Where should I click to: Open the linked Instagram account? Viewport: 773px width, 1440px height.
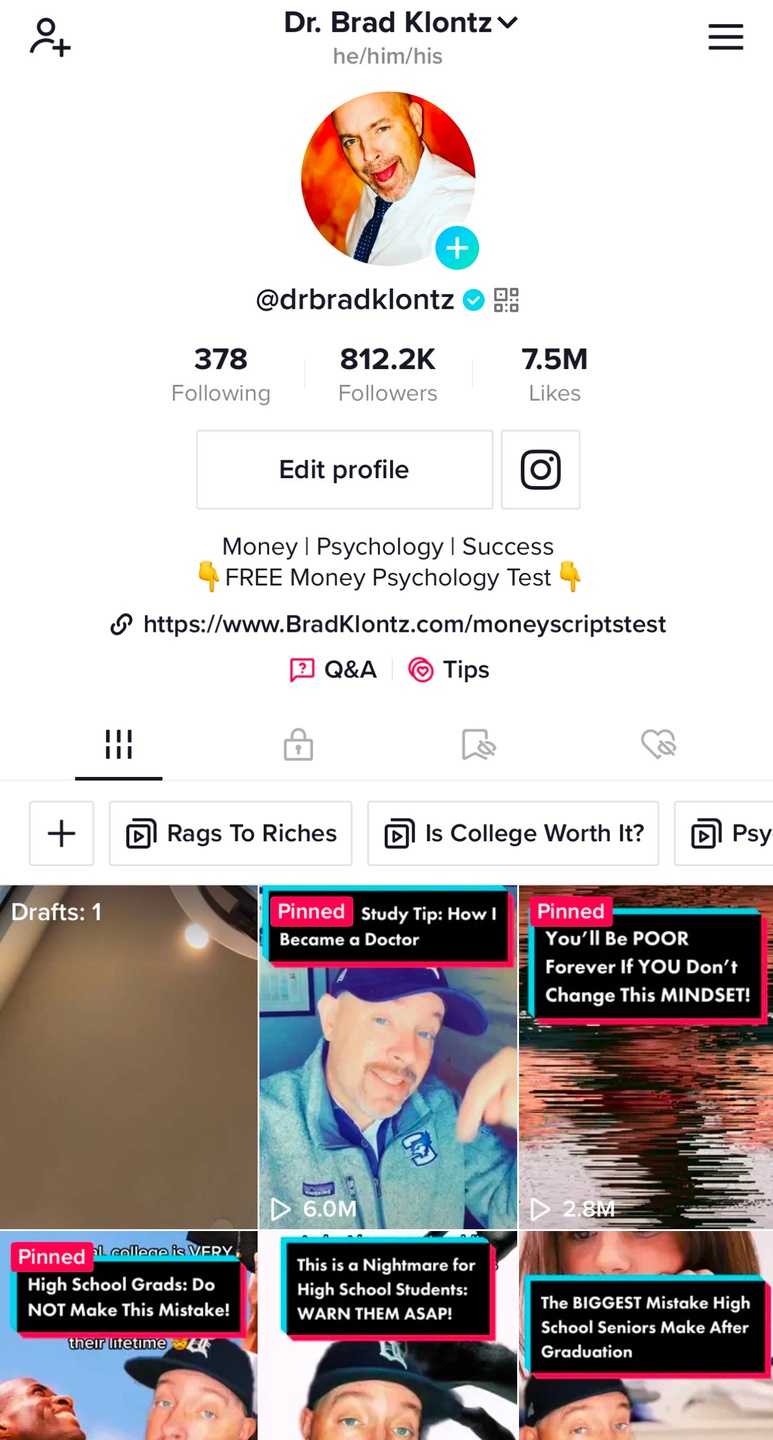tap(540, 470)
